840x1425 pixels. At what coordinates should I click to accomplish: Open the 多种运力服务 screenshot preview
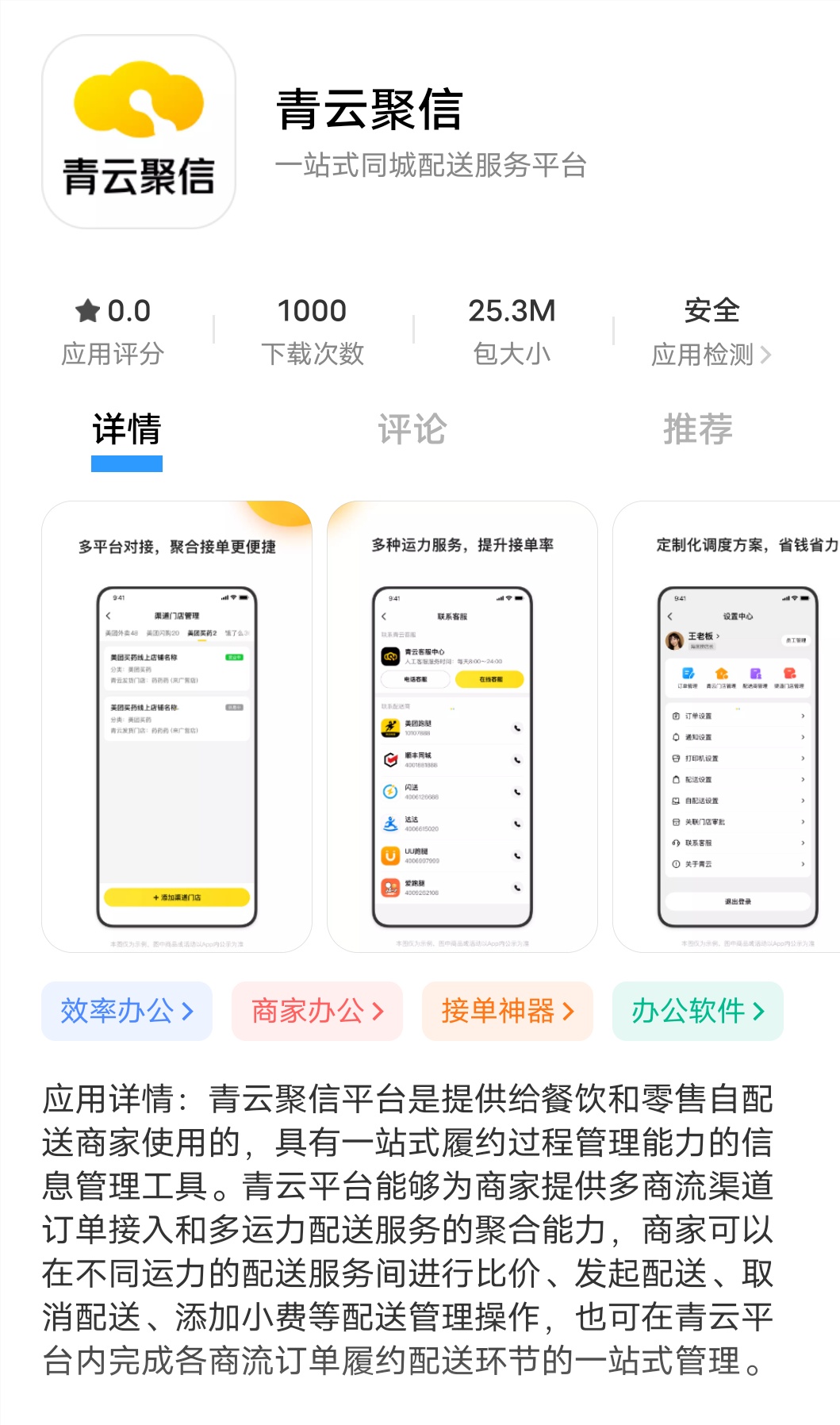point(462,726)
